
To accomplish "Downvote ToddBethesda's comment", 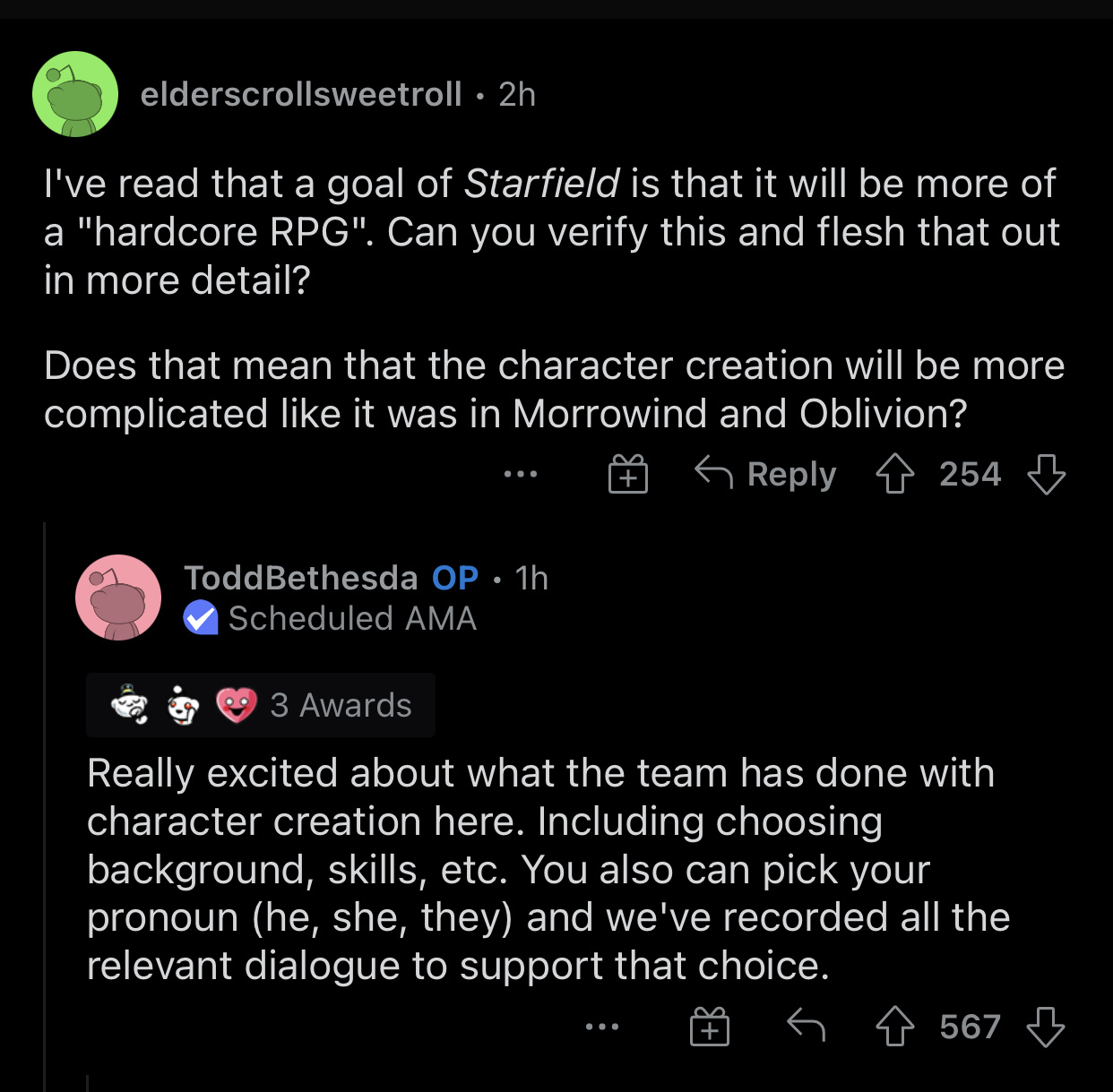I will [1046, 1027].
